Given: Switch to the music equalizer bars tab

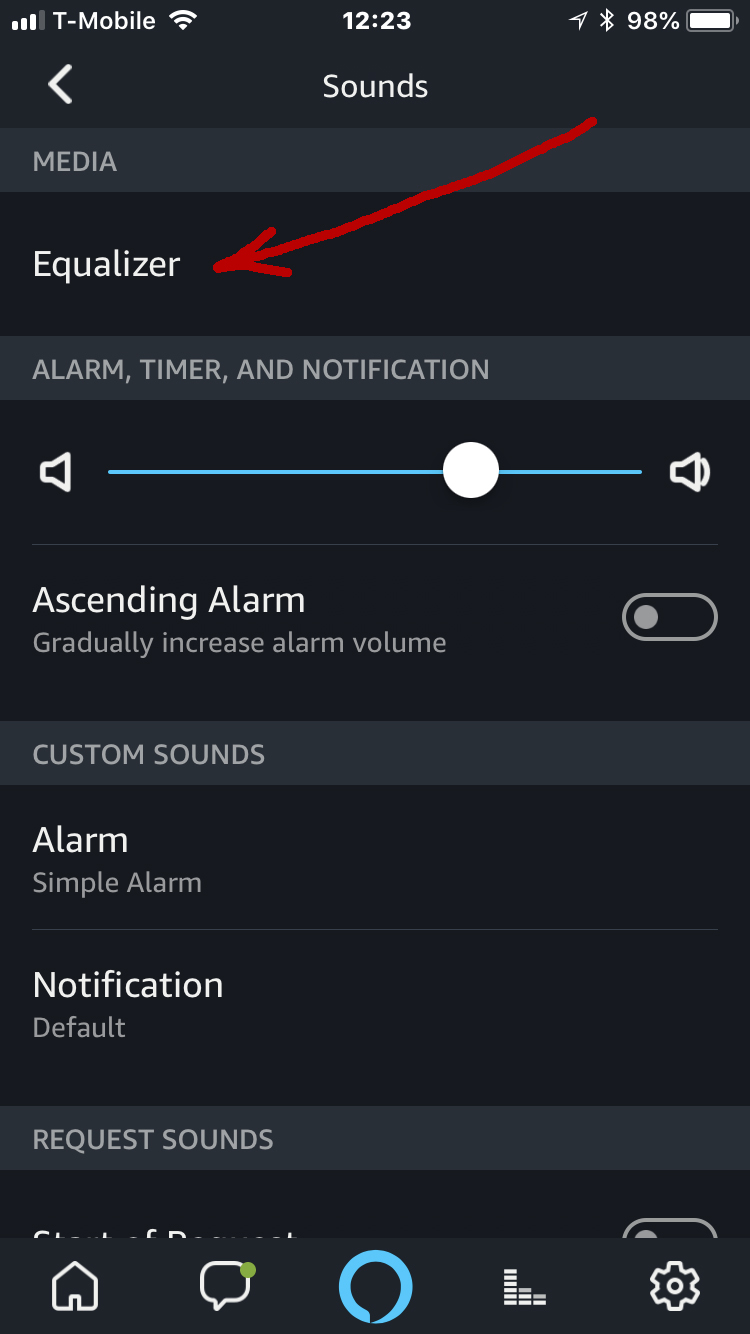Looking at the screenshot, I should tap(524, 1287).
